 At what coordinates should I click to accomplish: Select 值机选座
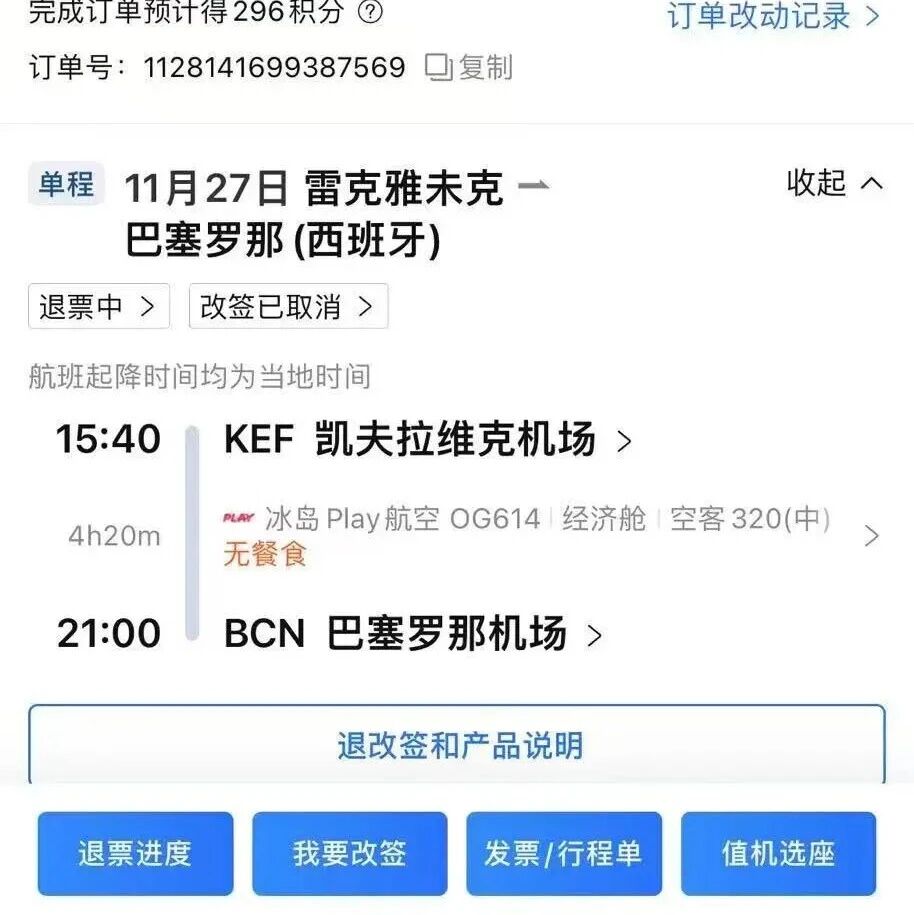778,853
